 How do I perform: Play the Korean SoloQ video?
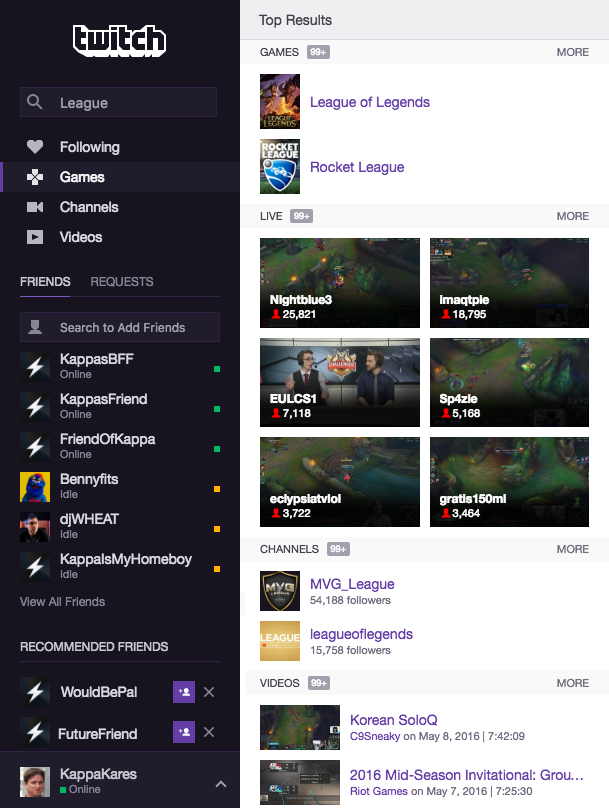[x=393, y=720]
